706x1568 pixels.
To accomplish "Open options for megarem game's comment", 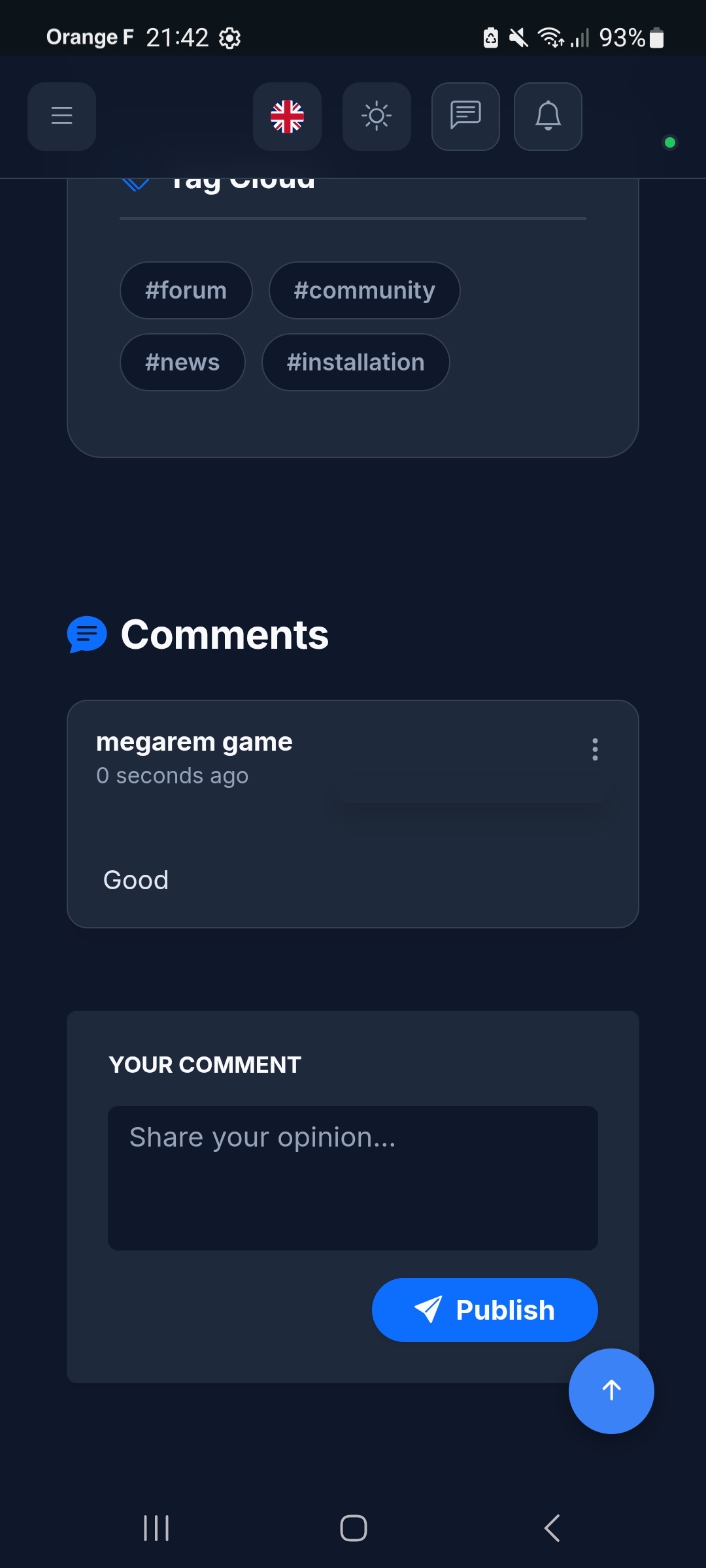I will 595,749.
